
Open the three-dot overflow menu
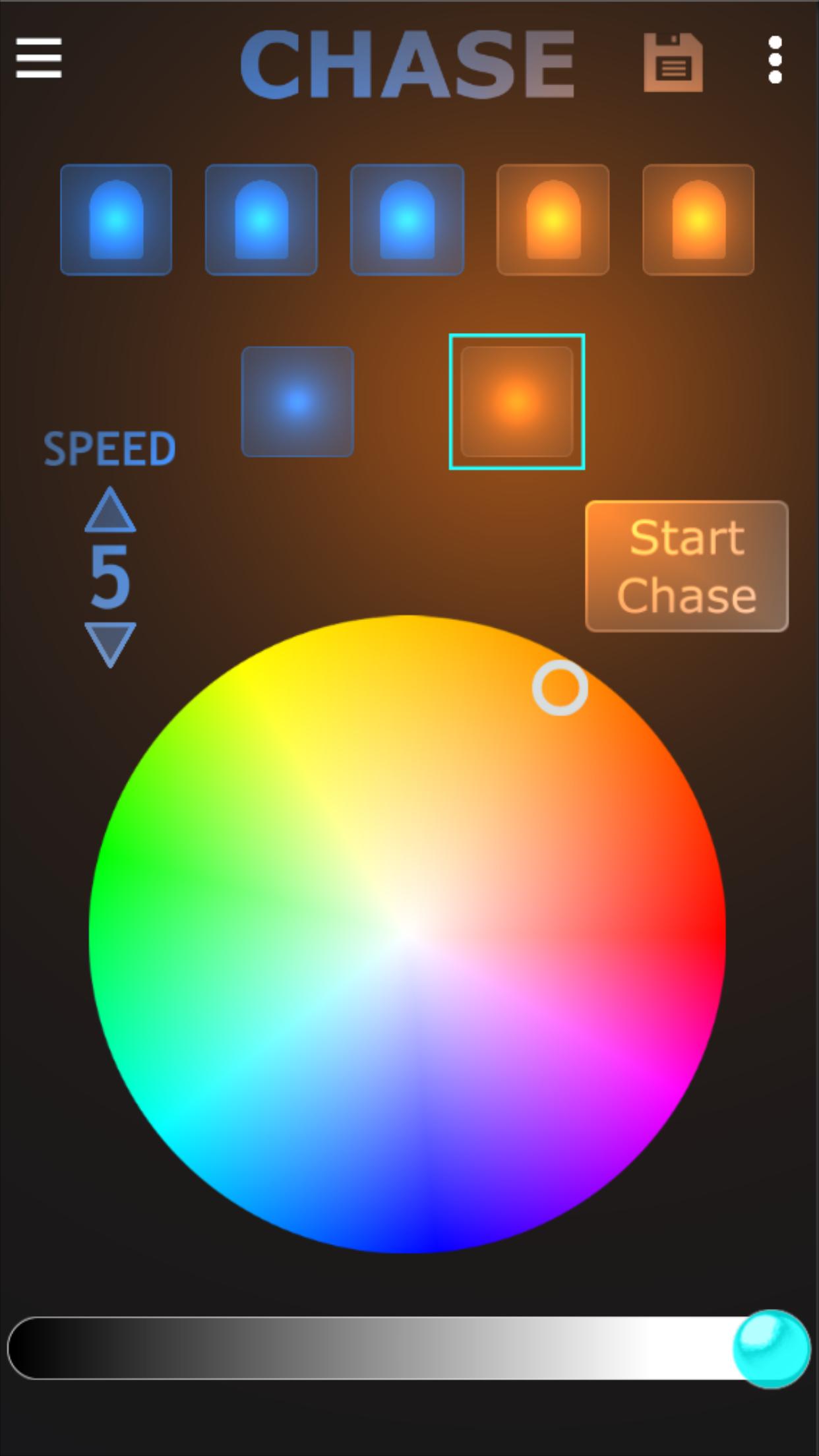click(775, 60)
